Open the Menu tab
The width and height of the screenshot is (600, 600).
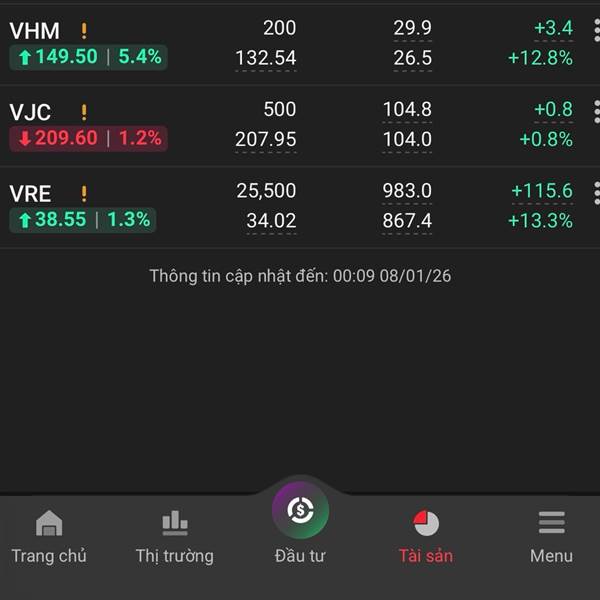pos(551,536)
